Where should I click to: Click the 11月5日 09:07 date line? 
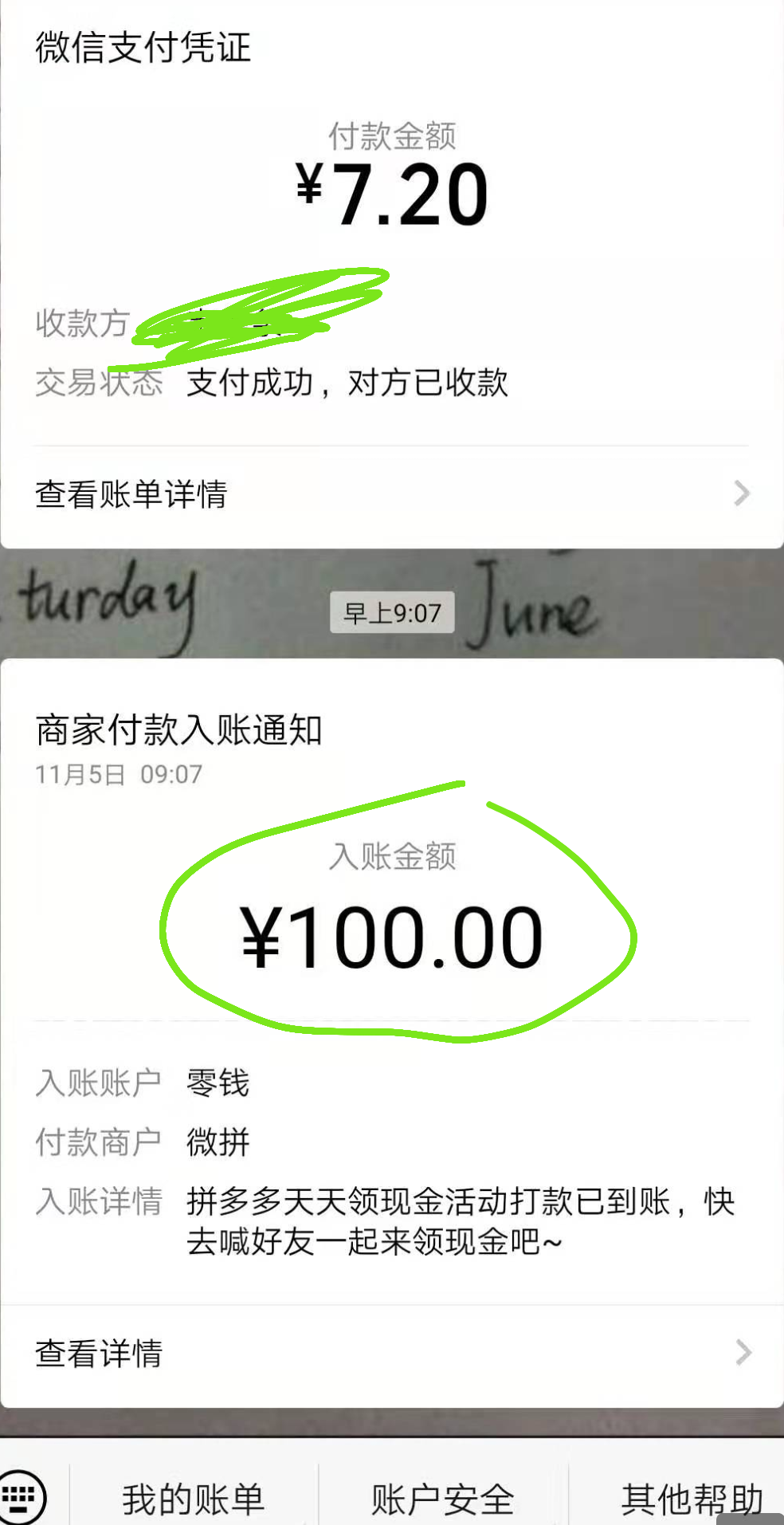118,774
